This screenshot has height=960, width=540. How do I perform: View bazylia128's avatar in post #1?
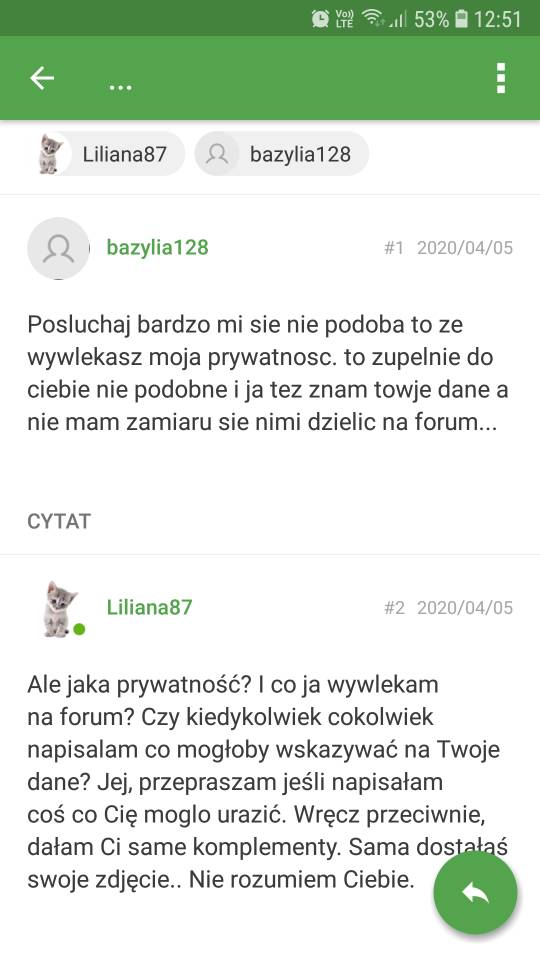coord(59,248)
